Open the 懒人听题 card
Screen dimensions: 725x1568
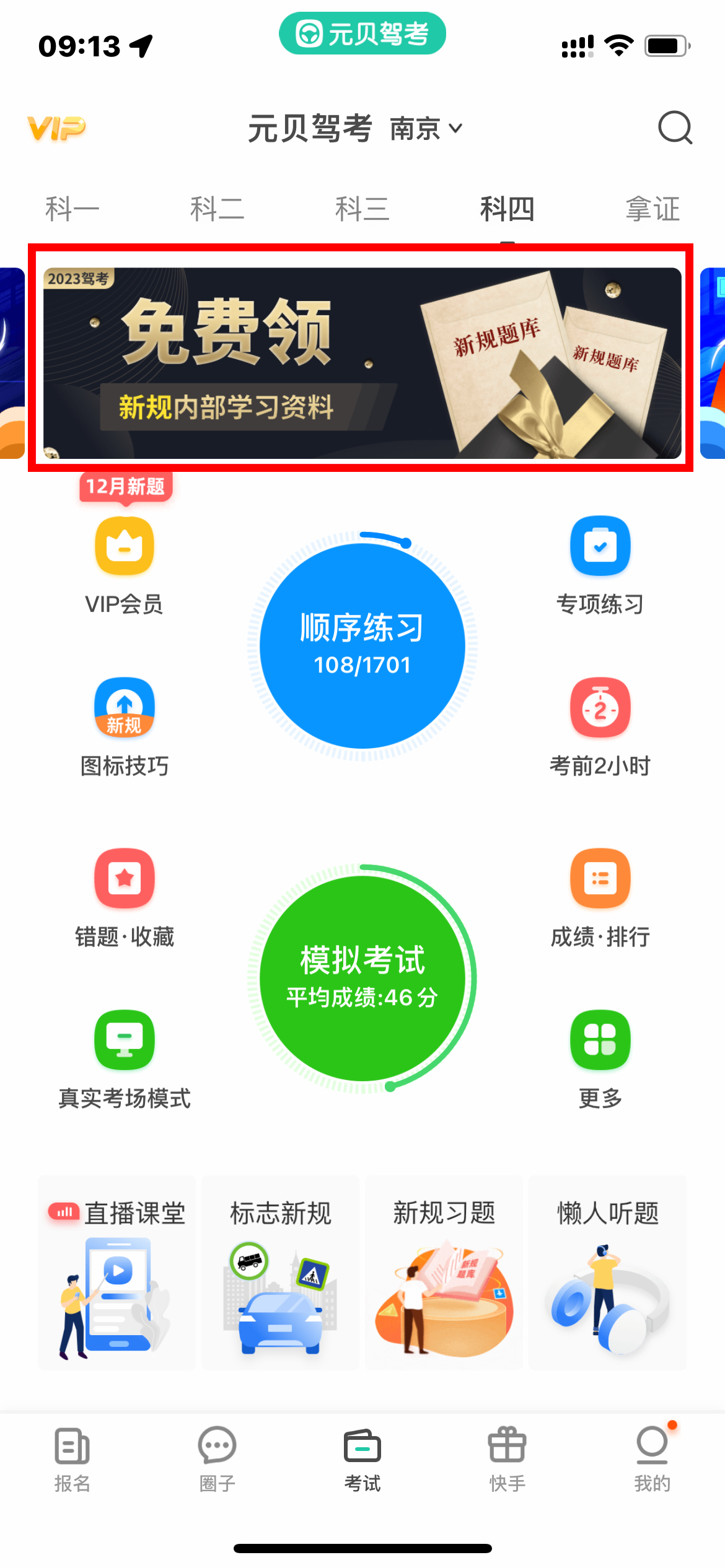(x=607, y=1272)
